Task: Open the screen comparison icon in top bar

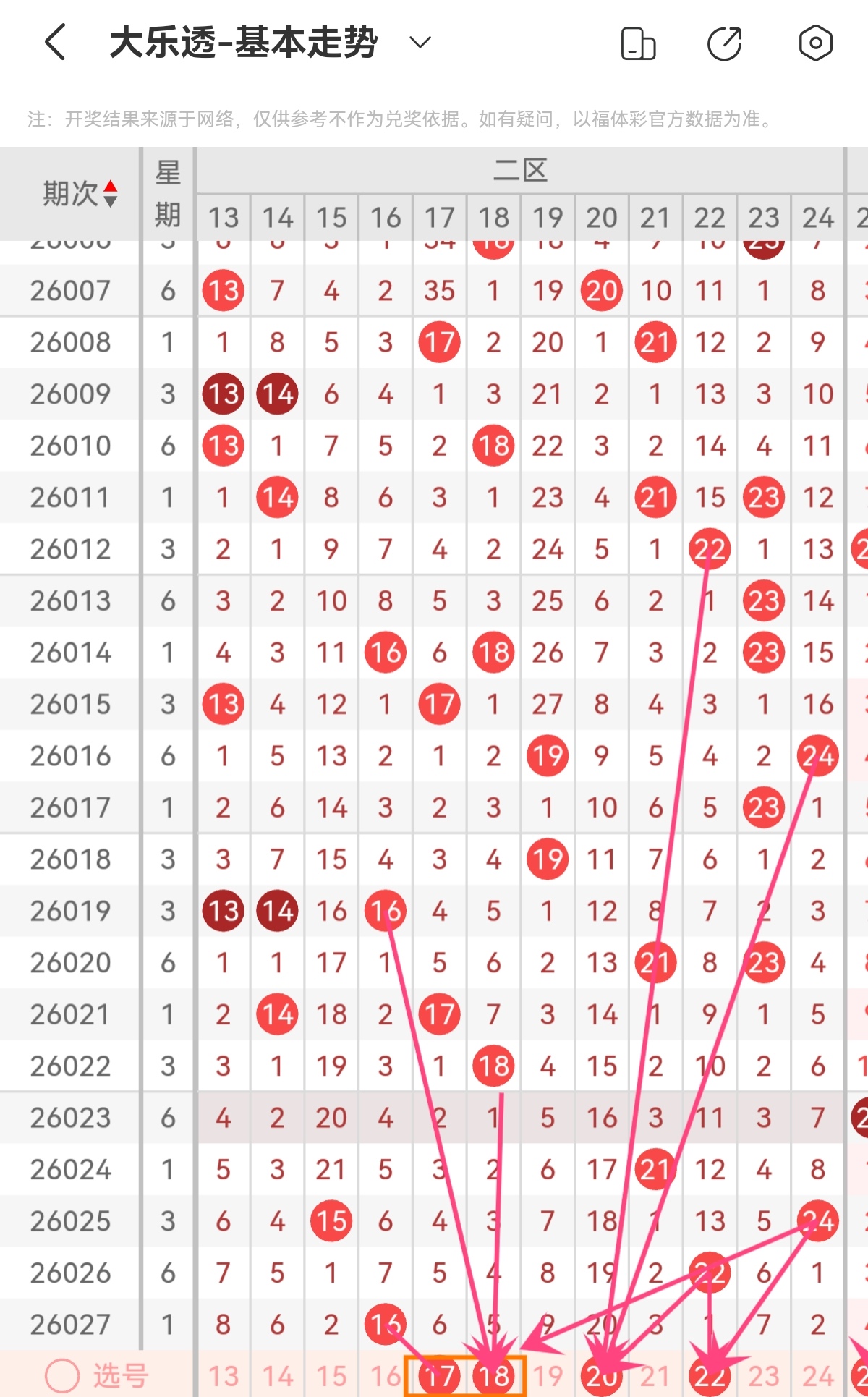Action: coord(637,43)
